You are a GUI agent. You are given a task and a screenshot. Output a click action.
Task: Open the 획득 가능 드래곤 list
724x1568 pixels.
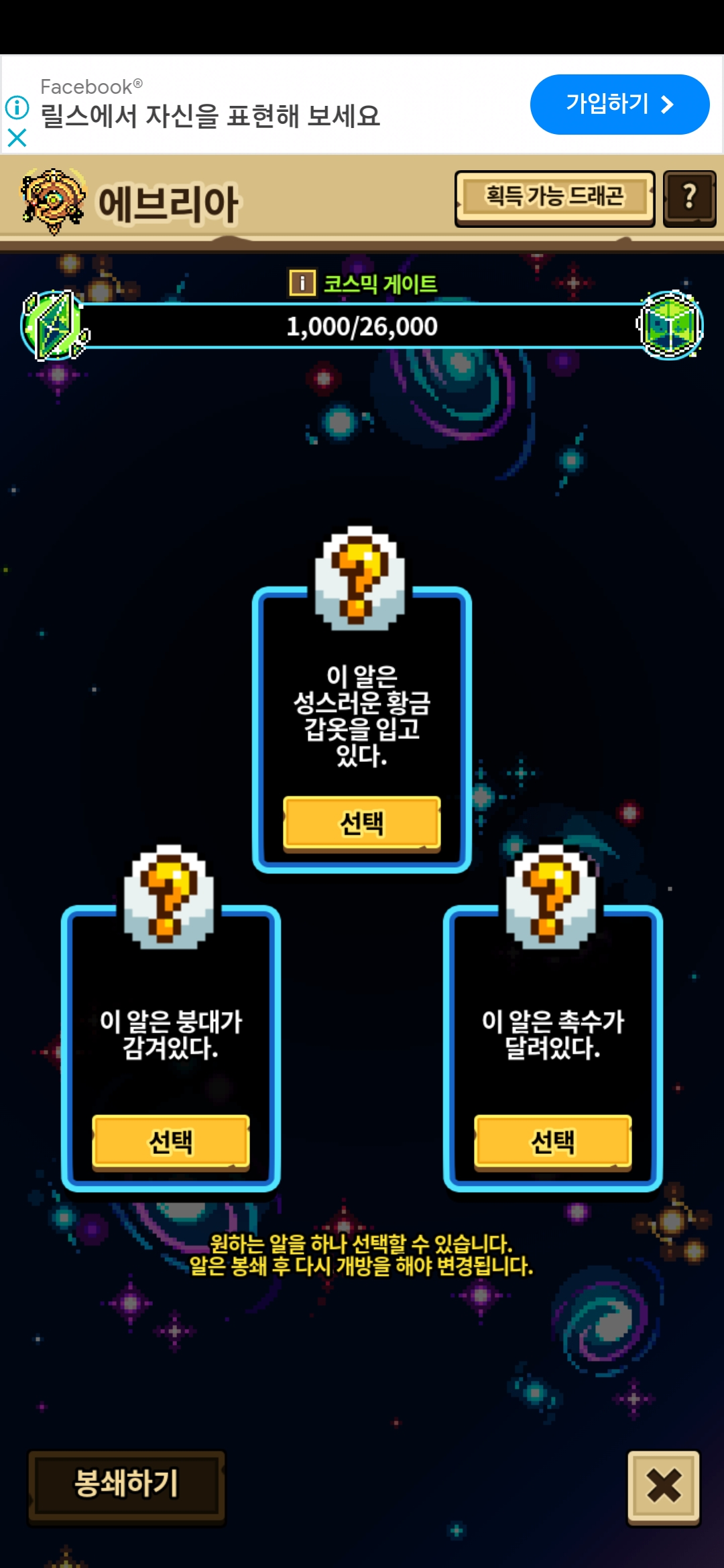554,198
